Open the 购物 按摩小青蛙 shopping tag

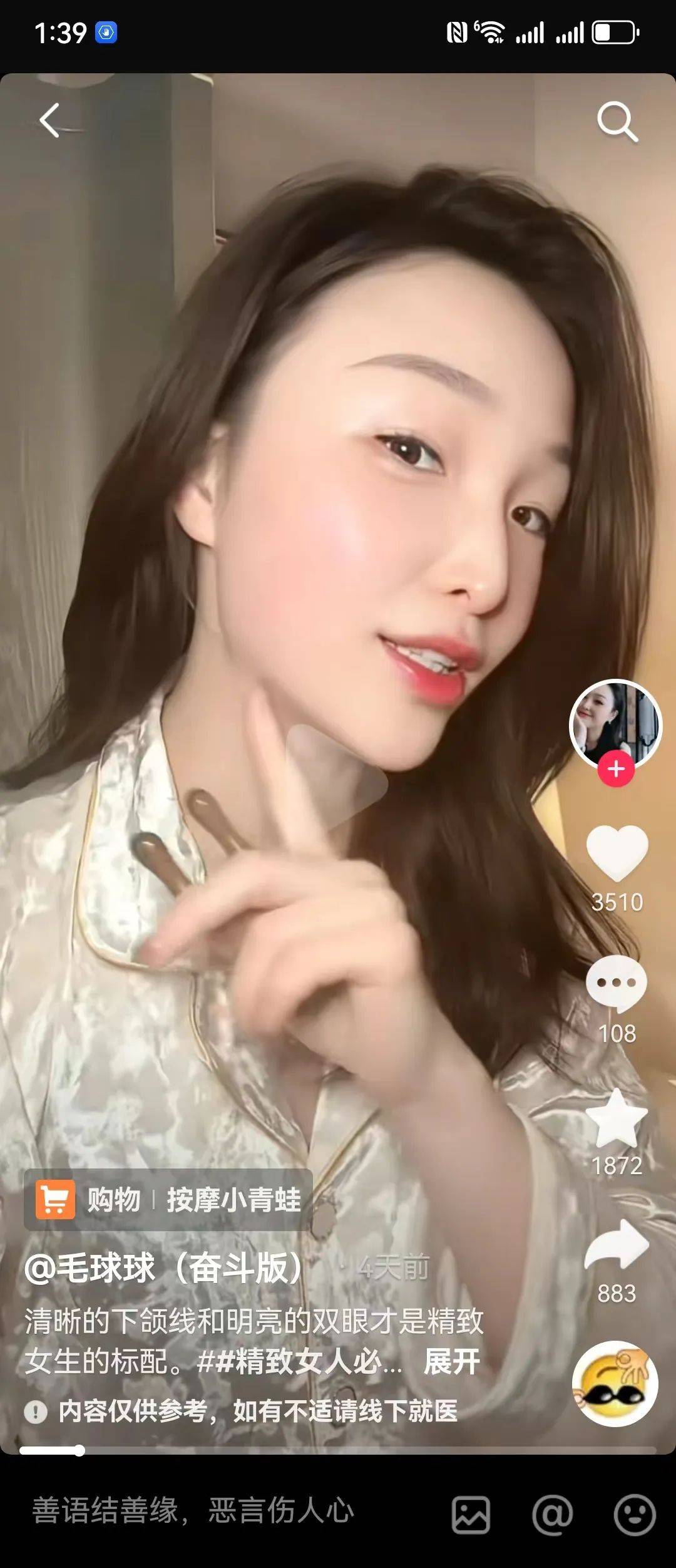168,1200
